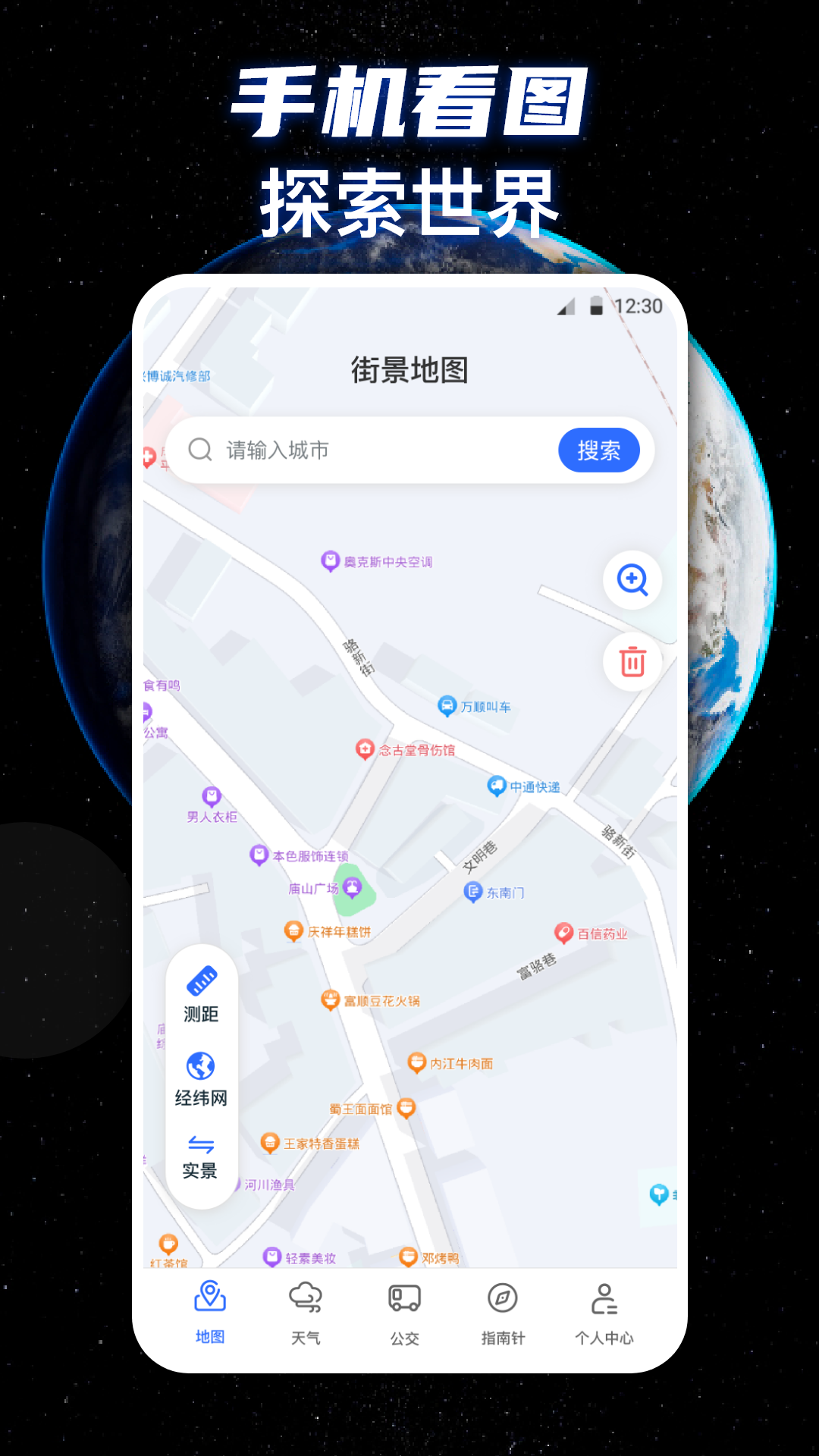Open 个人中心 personal center
The image size is (819, 1456).
click(604, 1316)
